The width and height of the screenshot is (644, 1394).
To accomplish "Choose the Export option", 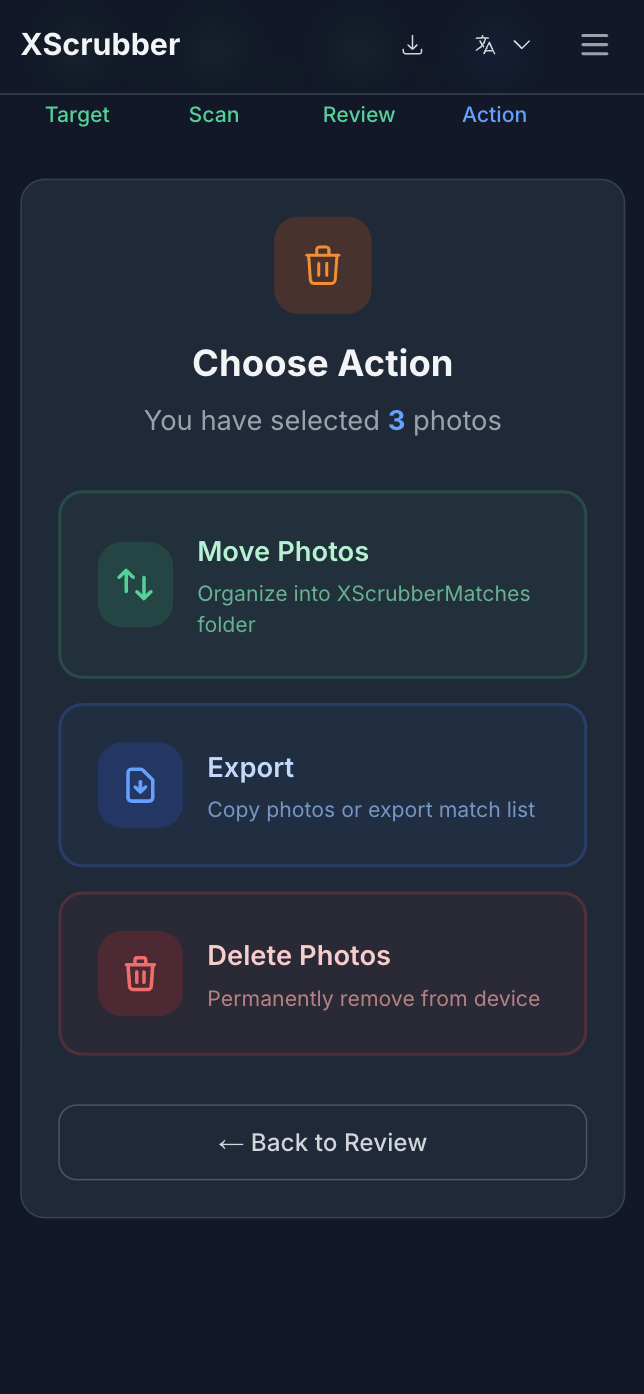I will pos(322,785).
